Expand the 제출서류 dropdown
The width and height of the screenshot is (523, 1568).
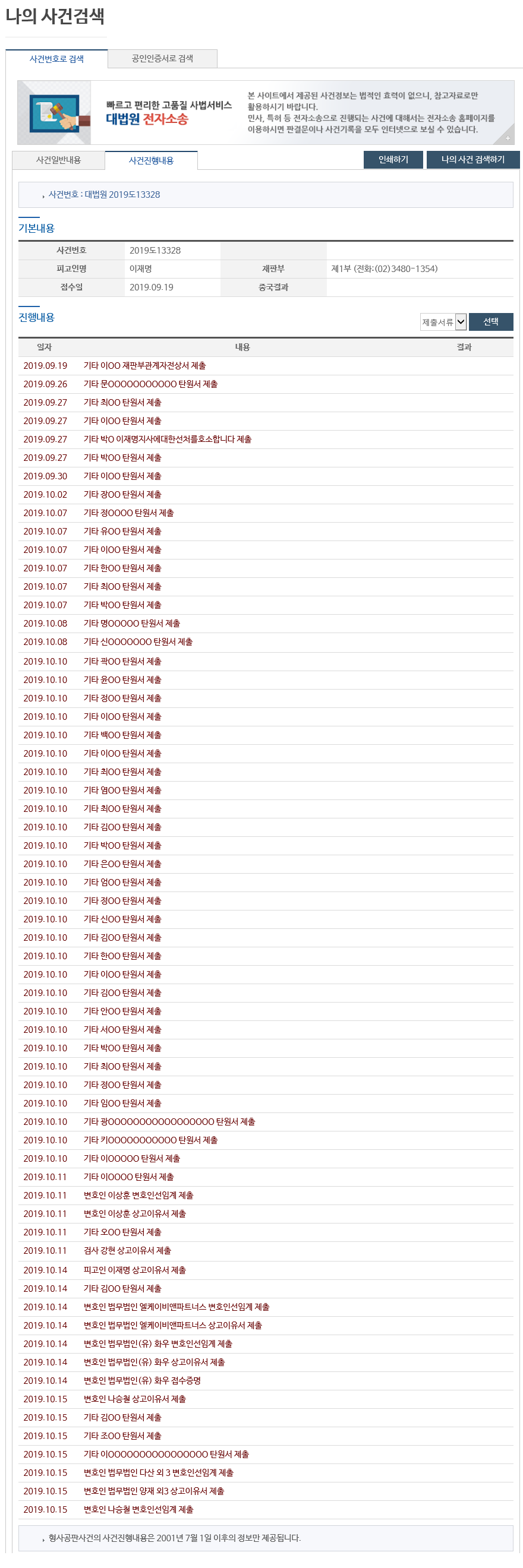point(443,322)
